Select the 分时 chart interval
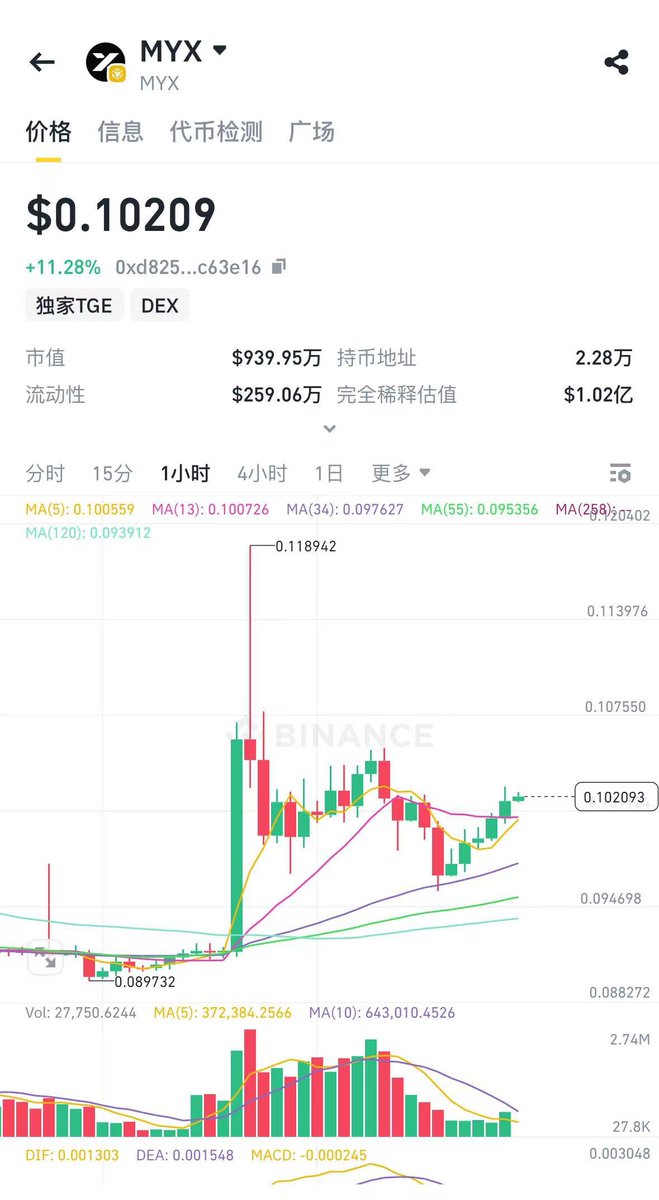659x1200 pixels. (x=45, y=473)
